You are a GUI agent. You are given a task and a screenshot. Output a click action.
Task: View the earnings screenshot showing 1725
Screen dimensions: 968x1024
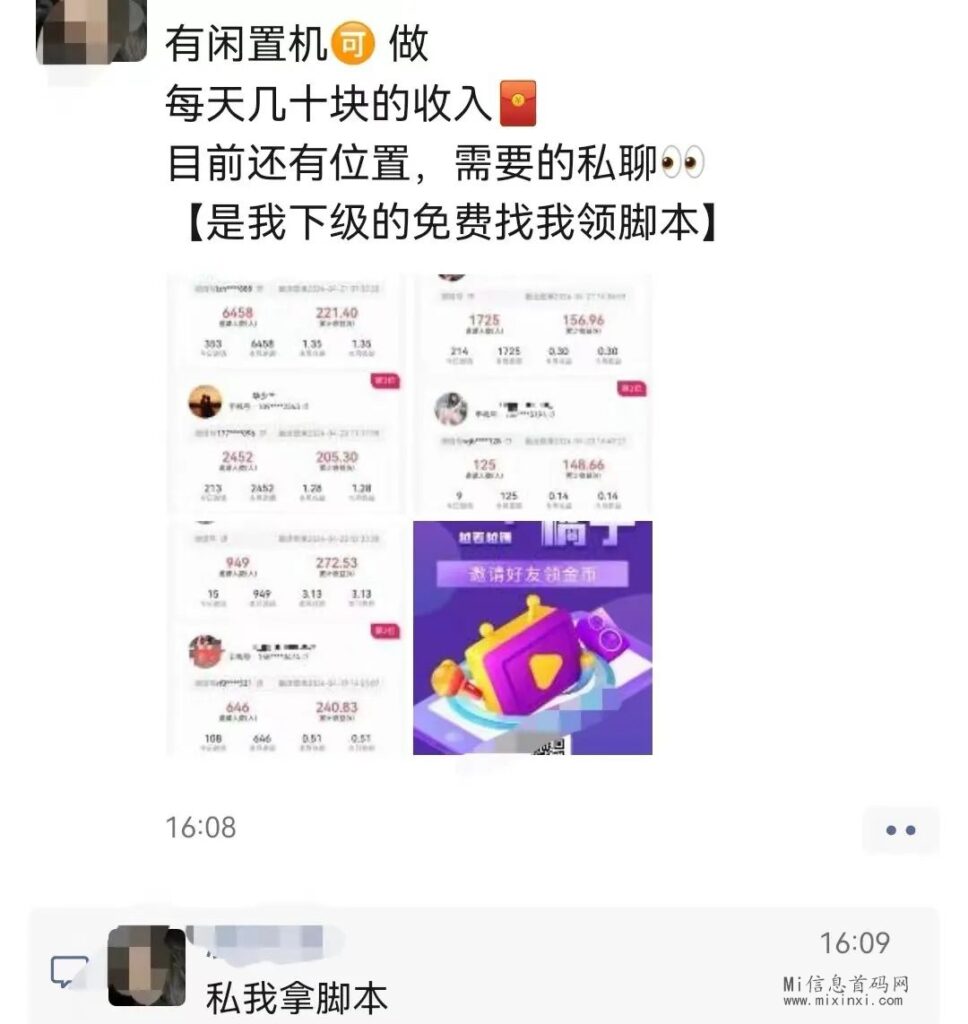pyautogui.click(x=532, y=393)
